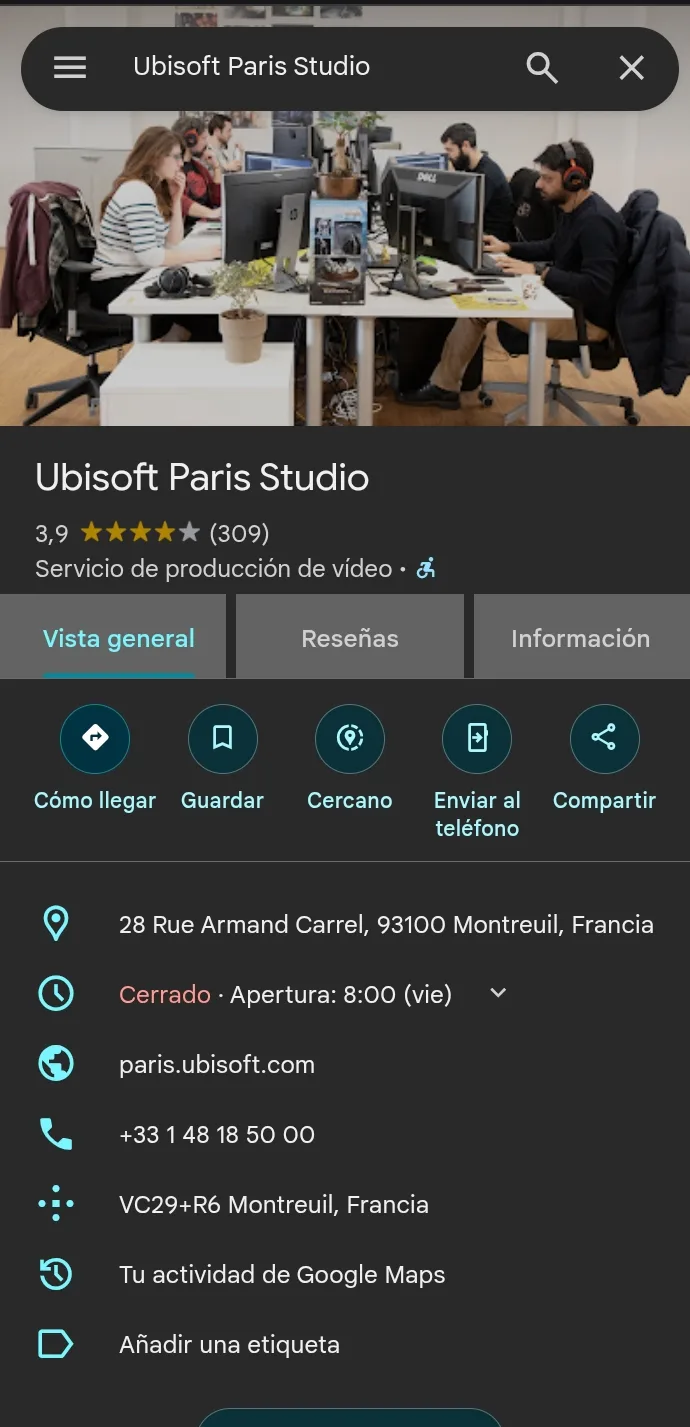The width and height of the screenshot is (690, 1427).
Task: Expand the opening hours chevron
Action: click(498, 994)
